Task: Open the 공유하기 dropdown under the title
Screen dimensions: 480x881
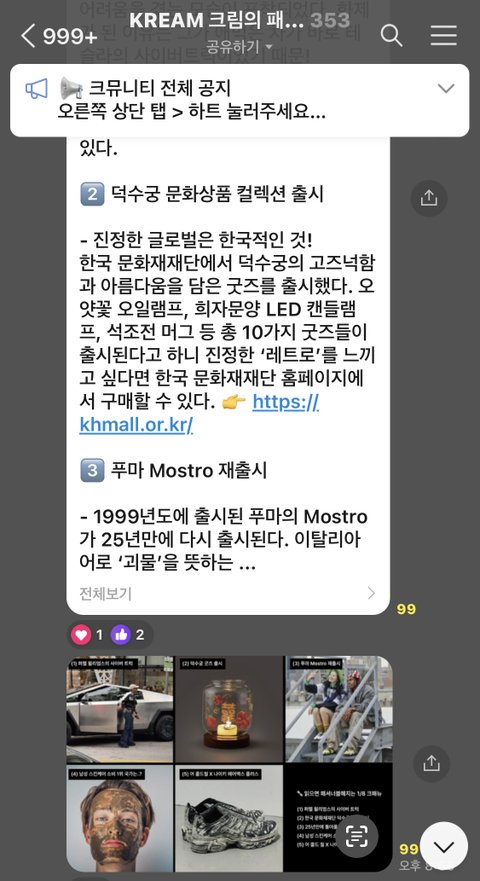Action: coord(239,47)
